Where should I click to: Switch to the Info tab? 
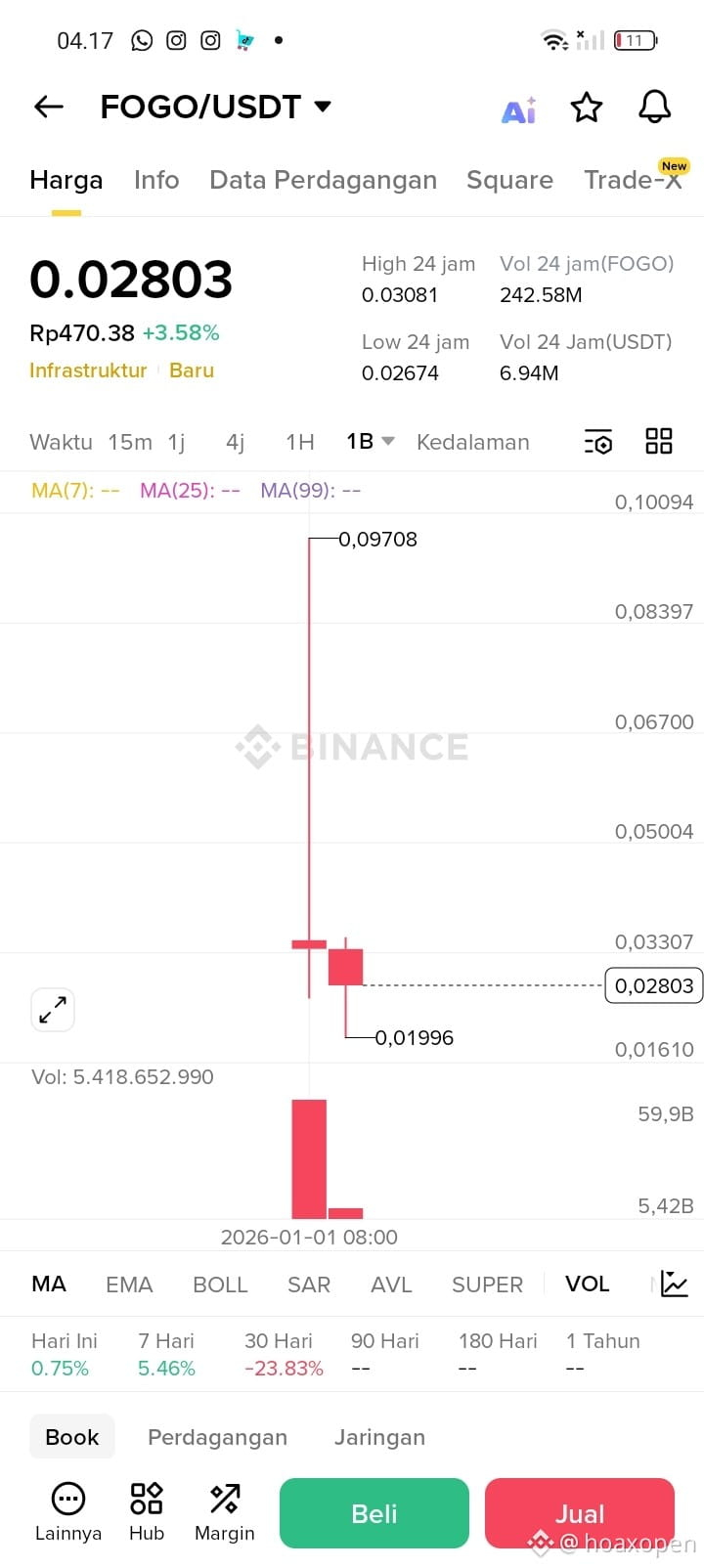coord(156,180)
